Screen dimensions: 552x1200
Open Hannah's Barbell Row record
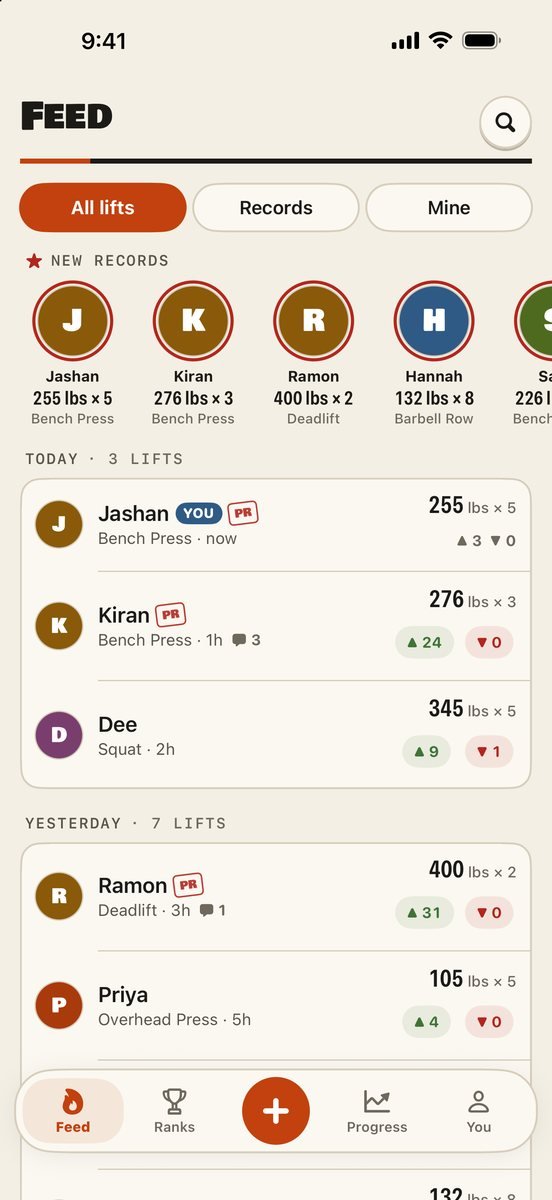tap(434, 354)
